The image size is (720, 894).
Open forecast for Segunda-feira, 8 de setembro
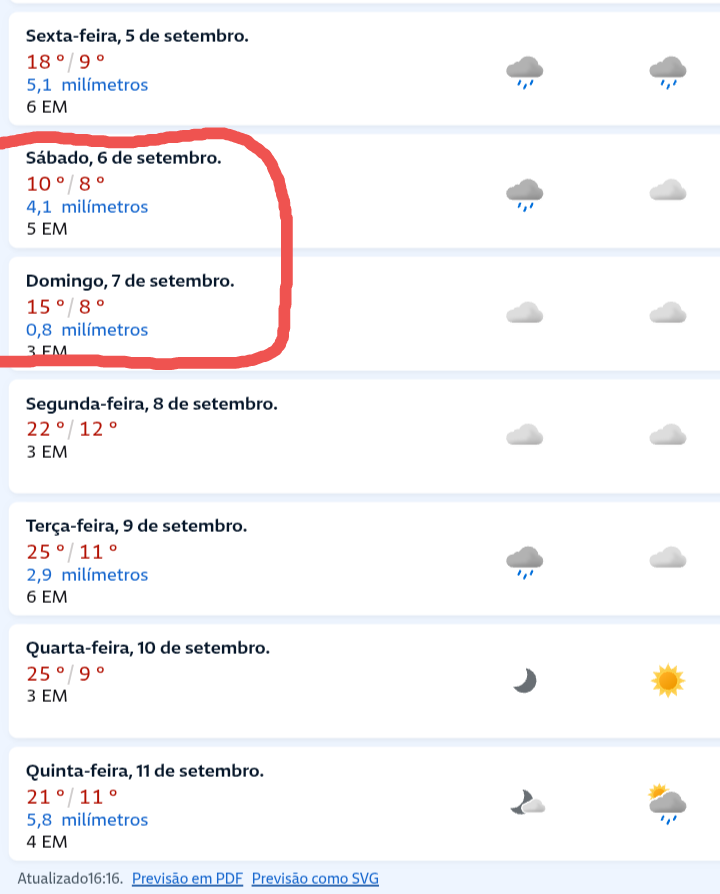click(x=151, y=404)
